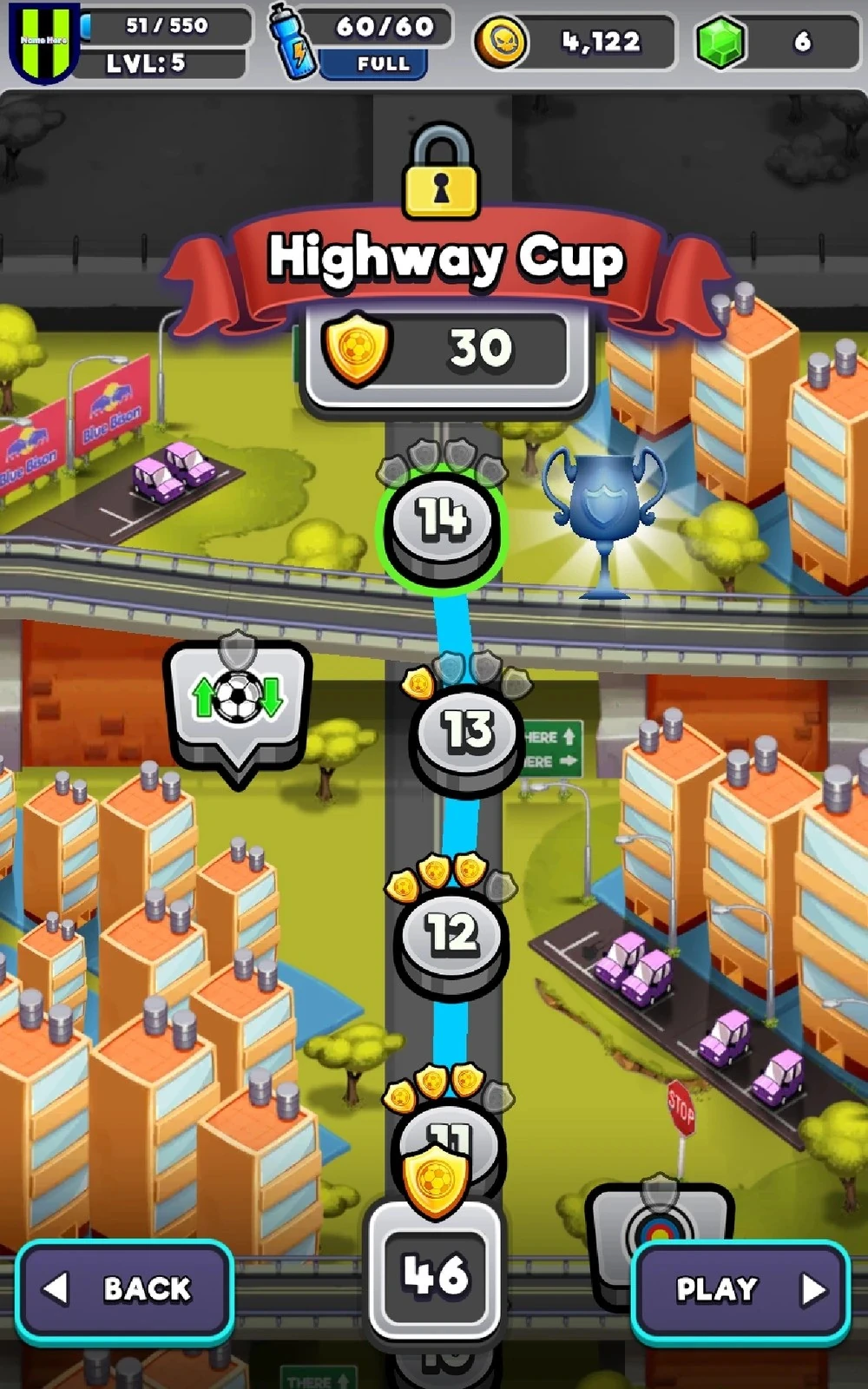The width and height of the screenshot is (868, 1389).
Task: Tap the Back button
Action: point(124,1289)
